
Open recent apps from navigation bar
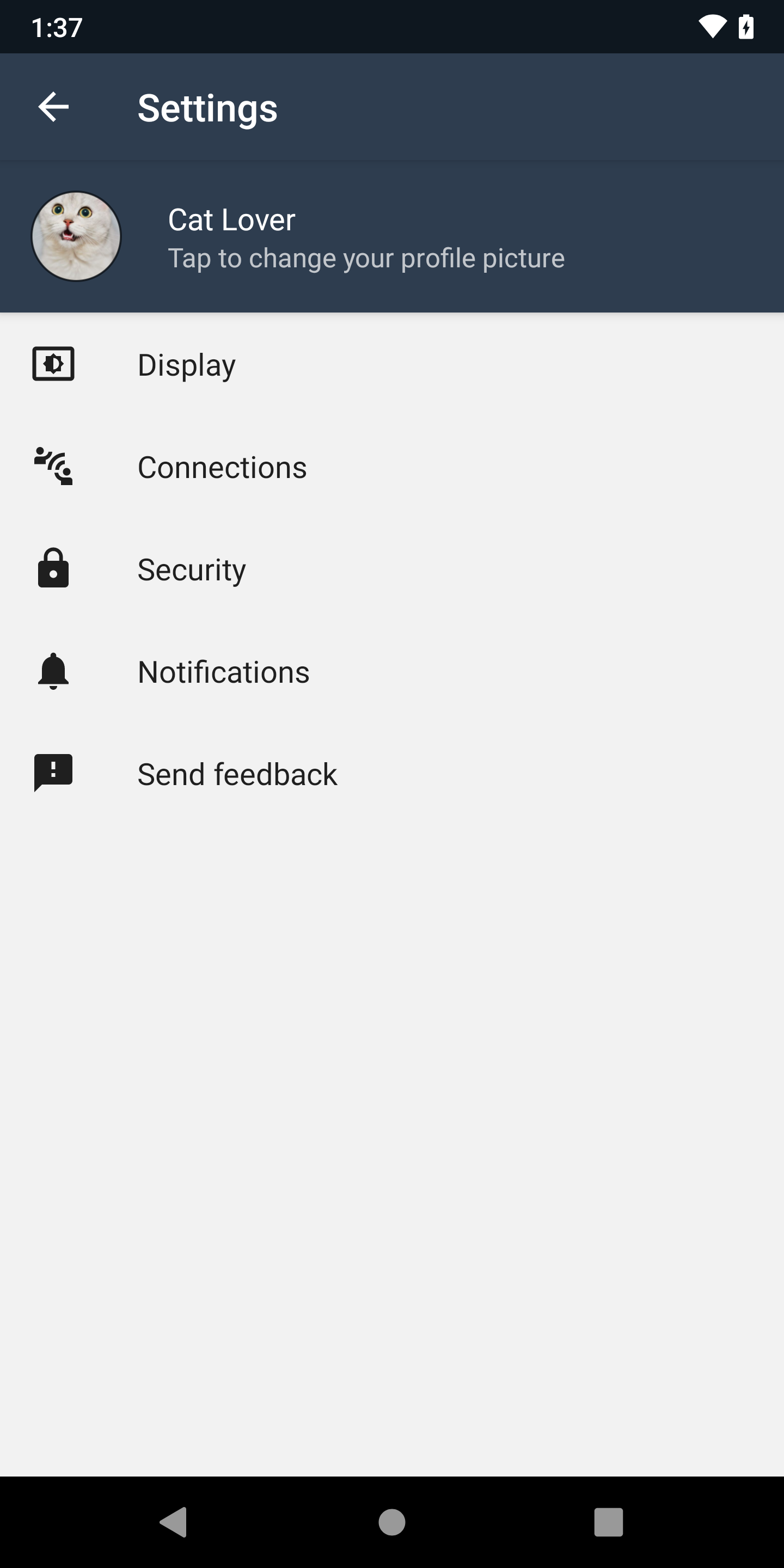(608, 1522)
